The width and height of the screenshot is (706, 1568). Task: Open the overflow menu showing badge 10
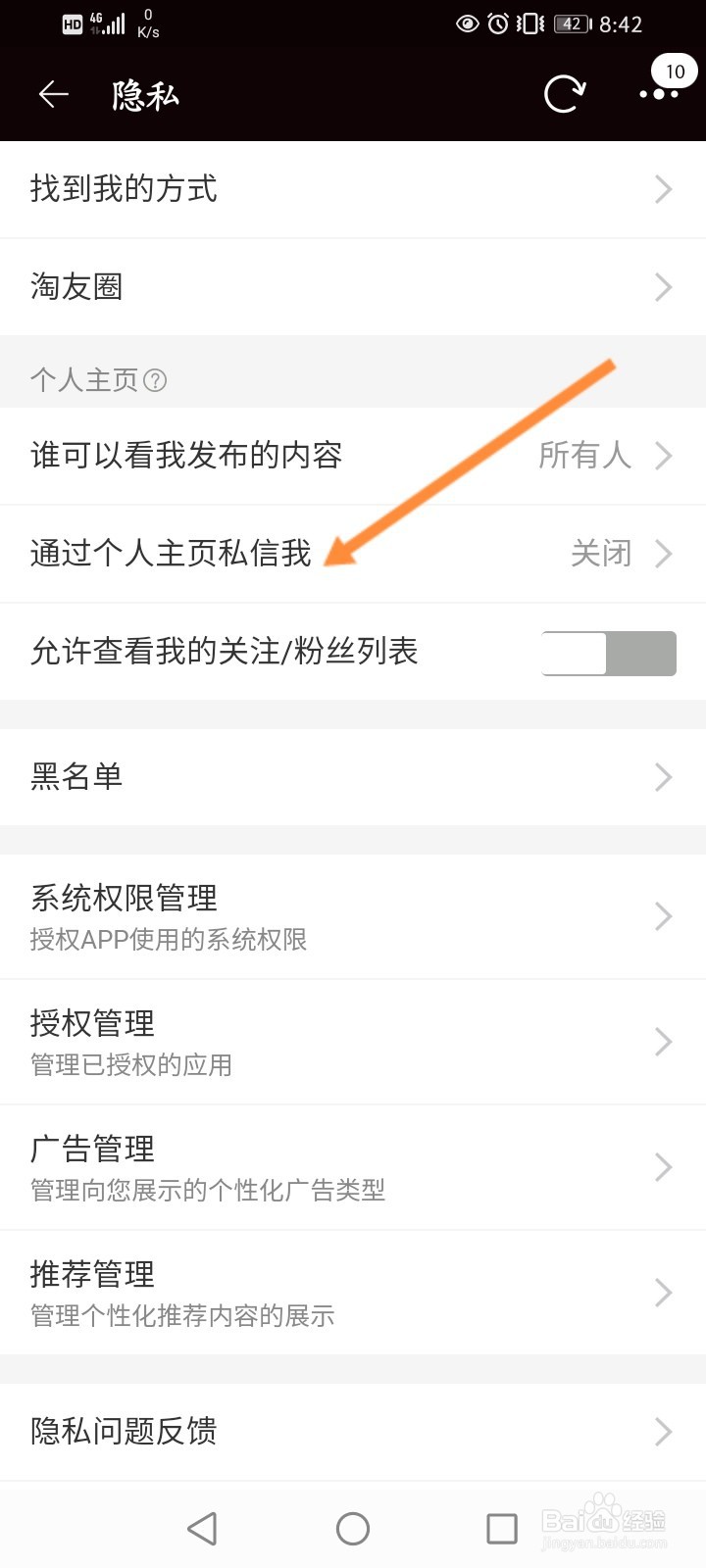click(x=659, y=94)
